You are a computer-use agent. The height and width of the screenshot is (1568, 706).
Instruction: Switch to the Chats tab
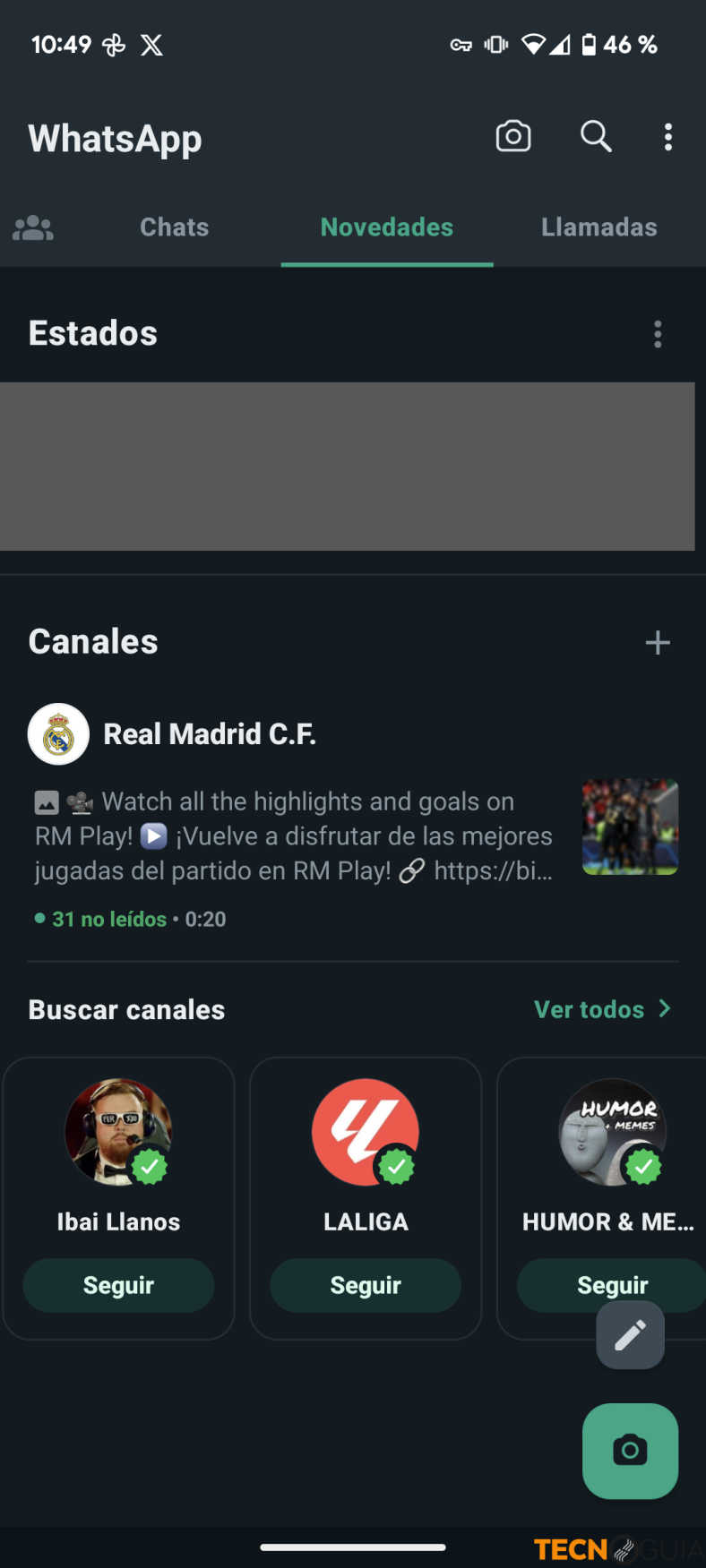[x=173, y=227]
